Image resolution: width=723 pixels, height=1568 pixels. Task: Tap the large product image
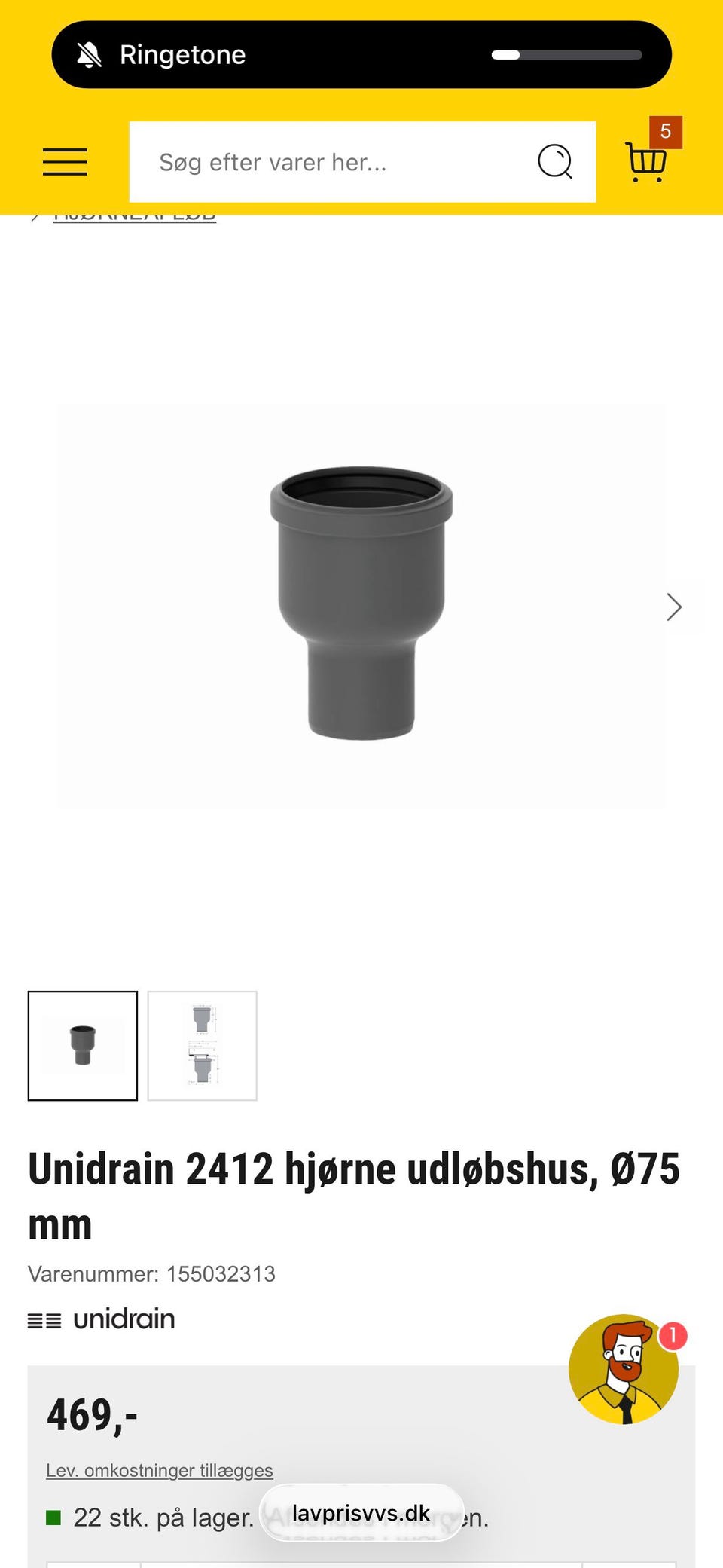click(x=361, y=607)
